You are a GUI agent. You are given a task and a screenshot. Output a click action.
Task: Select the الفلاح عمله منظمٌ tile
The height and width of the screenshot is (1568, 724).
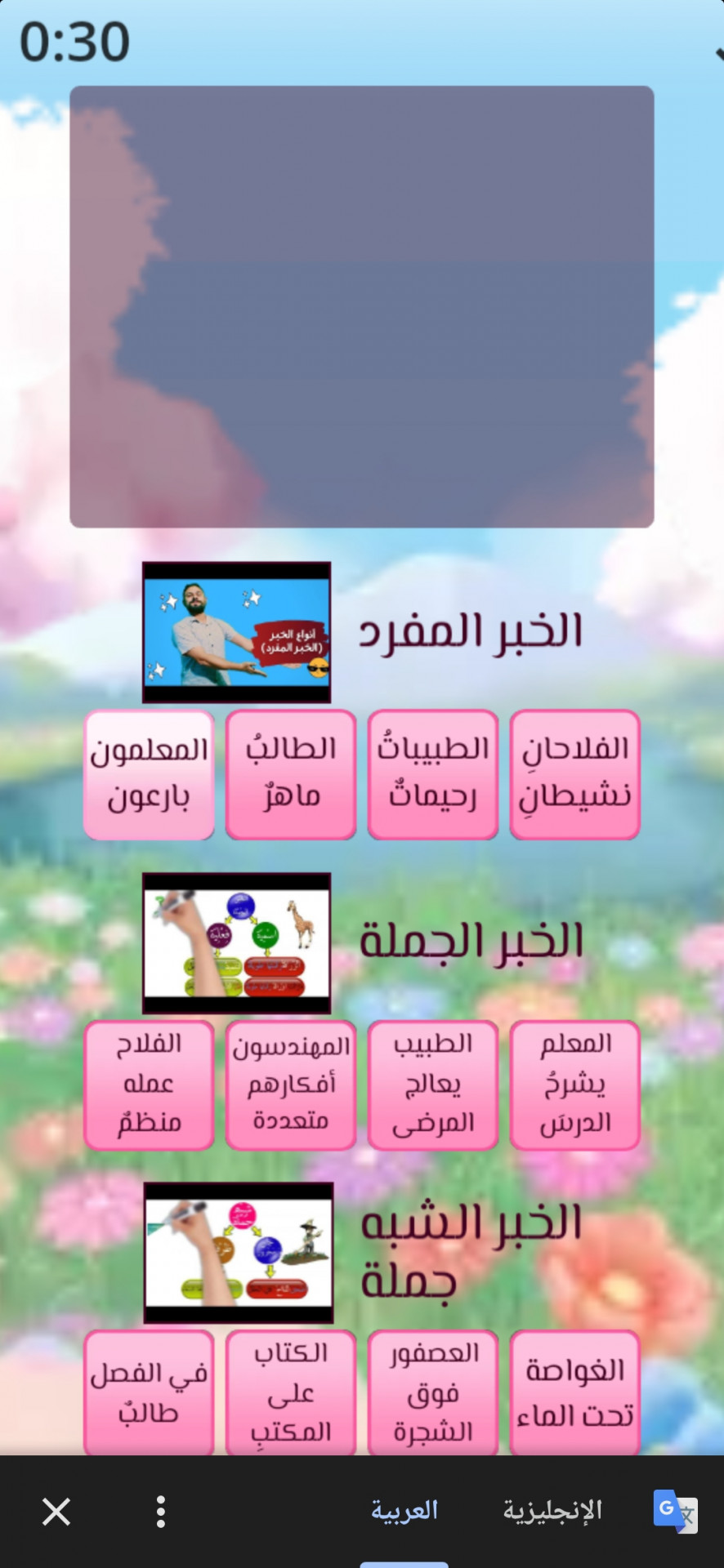149,1085
